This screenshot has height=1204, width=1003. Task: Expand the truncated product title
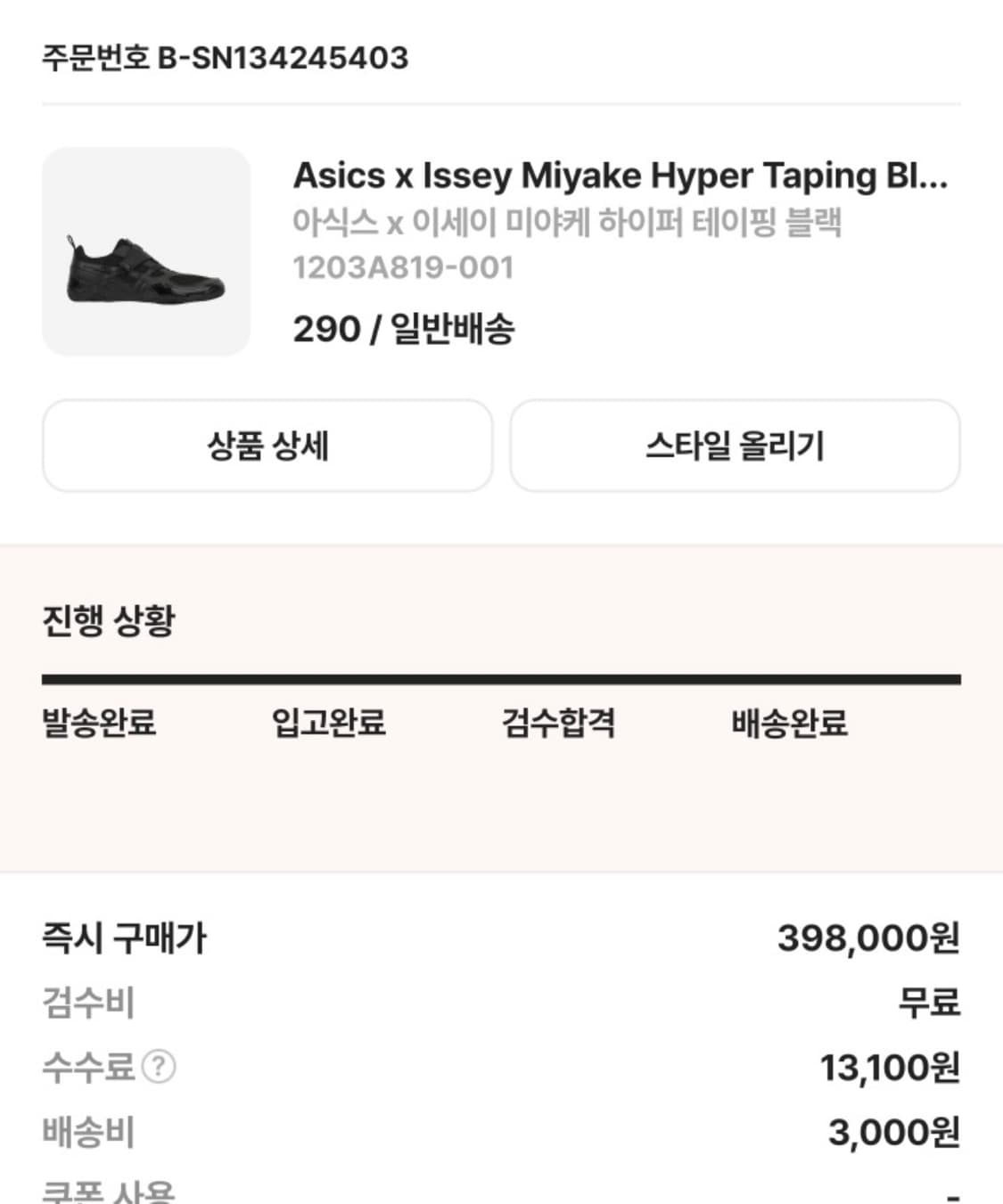621,178
